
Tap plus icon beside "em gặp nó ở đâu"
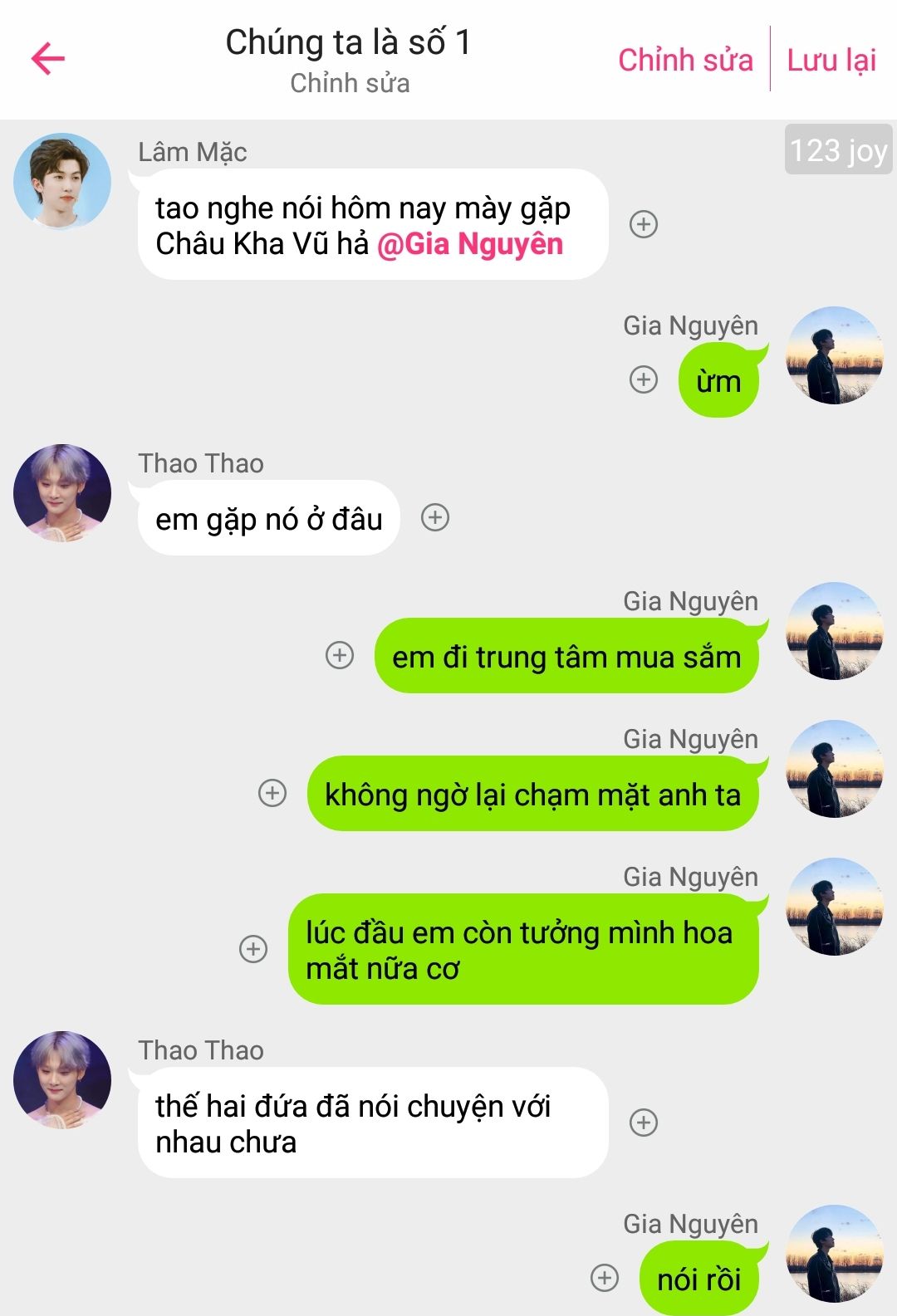coord(435,517)
